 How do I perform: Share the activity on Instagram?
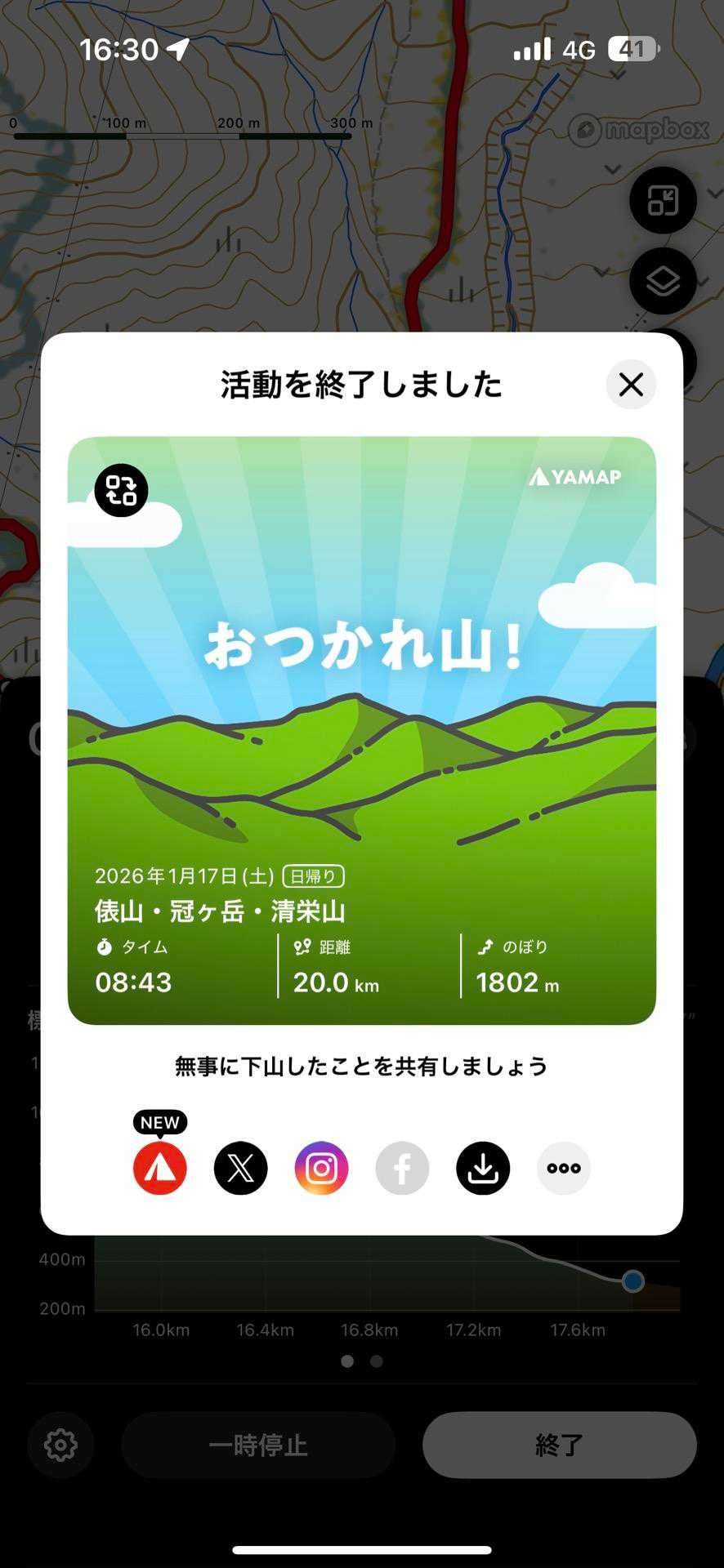point(321,1168)
